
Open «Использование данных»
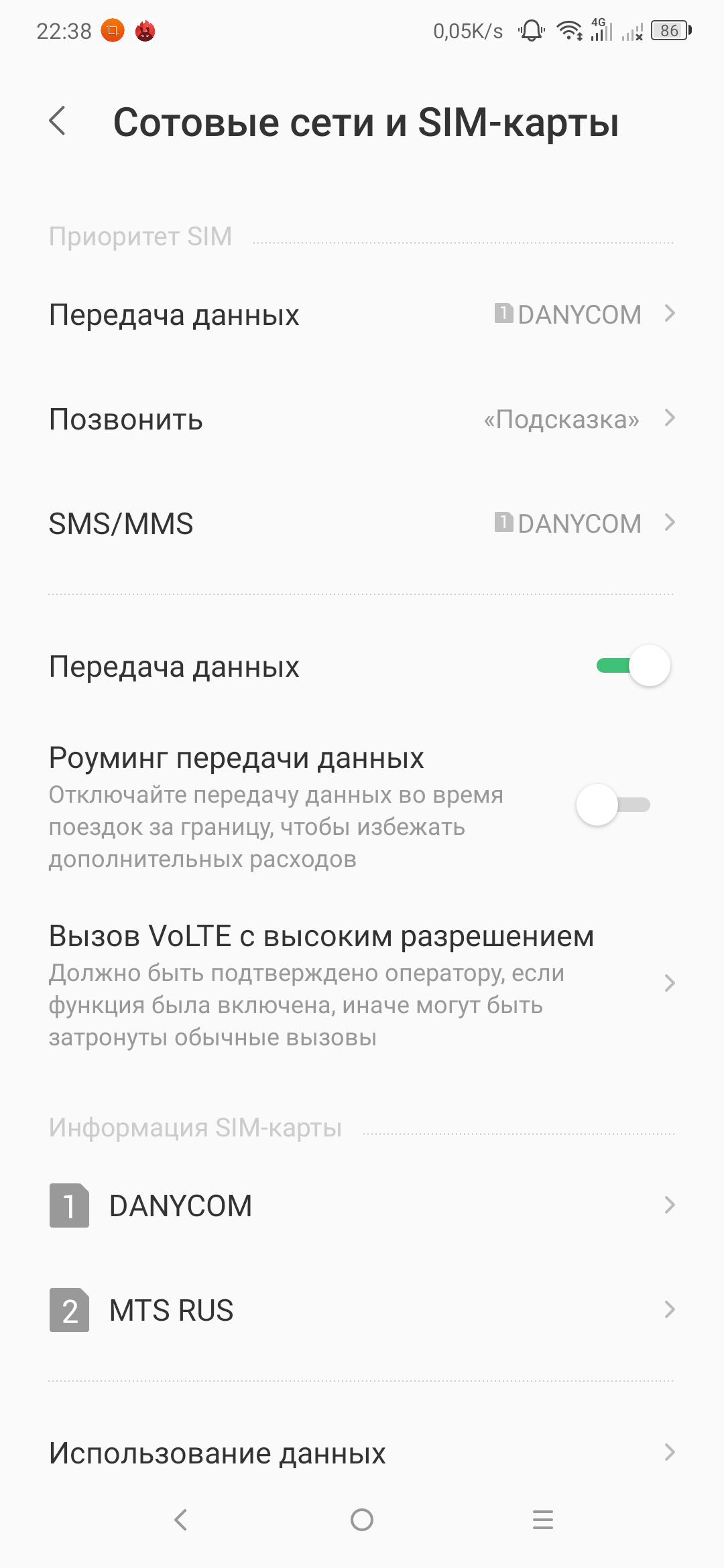pos(362,1453)
